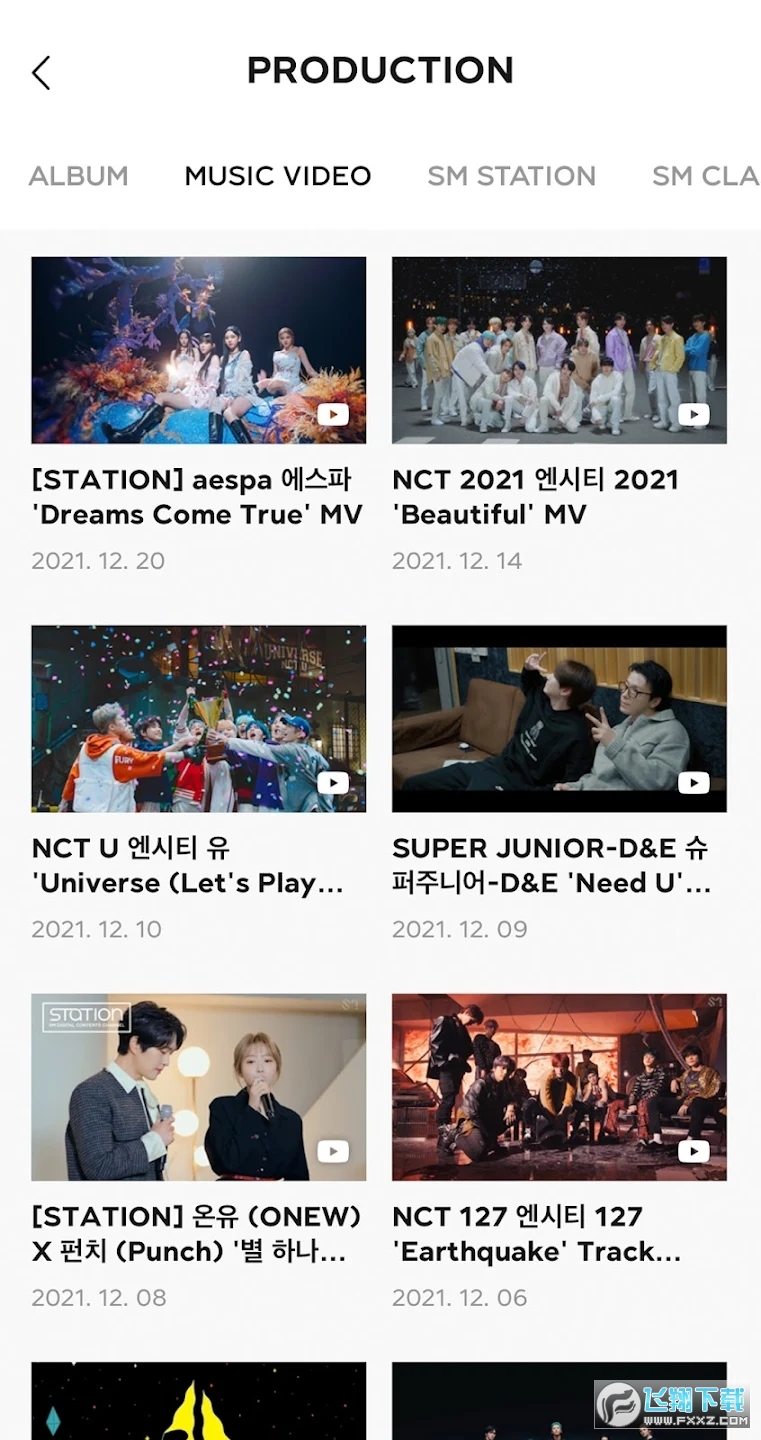Select the SUPER JUNIOR-D&E 'Need U' title
Image resolution: width=761 pixels, height=1440 pixels.
(x=551, y=866)
